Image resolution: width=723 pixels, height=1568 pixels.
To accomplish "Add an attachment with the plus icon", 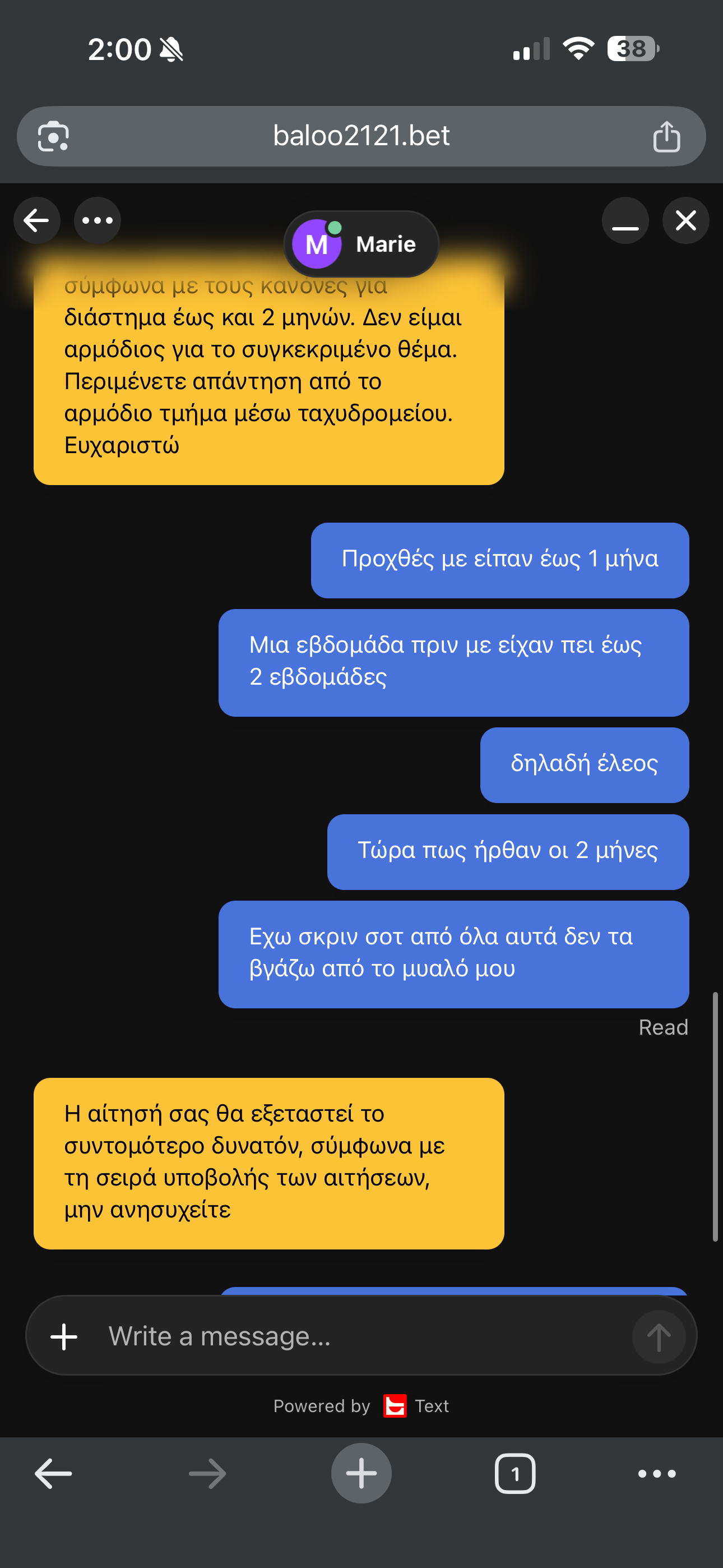I will coord(64,1337).
